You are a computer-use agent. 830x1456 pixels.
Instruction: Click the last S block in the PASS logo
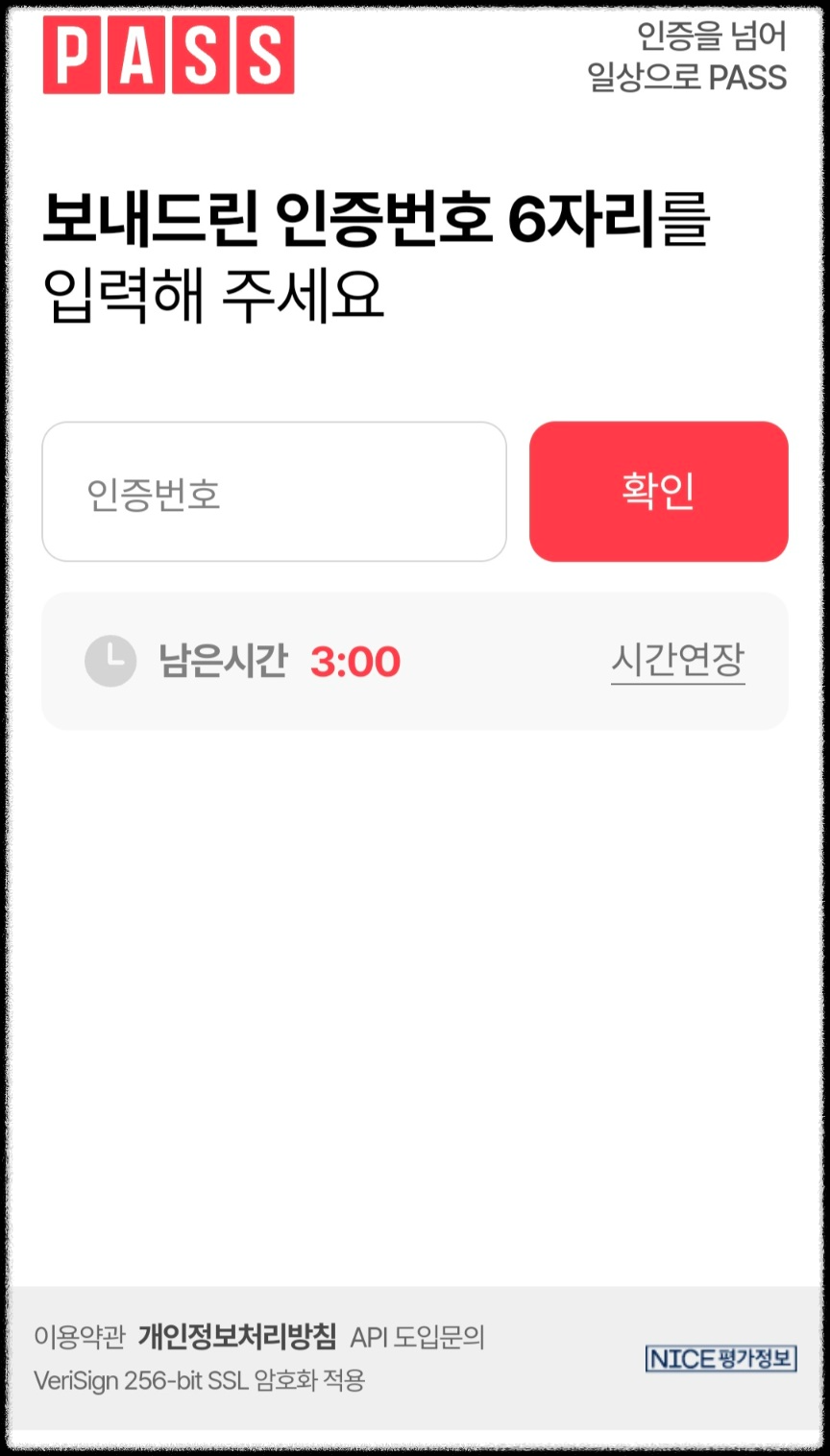265,58
